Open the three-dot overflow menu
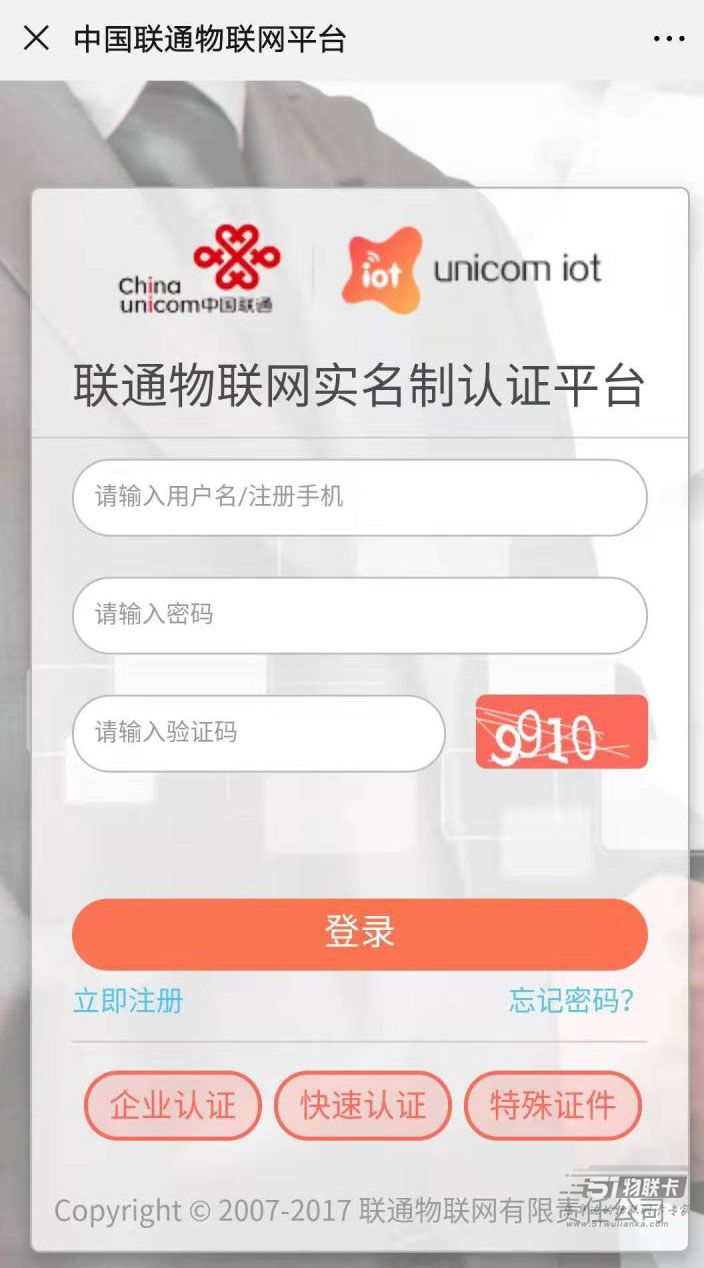The width and height of the screenshot is (704, 1268). coord(668,39)
